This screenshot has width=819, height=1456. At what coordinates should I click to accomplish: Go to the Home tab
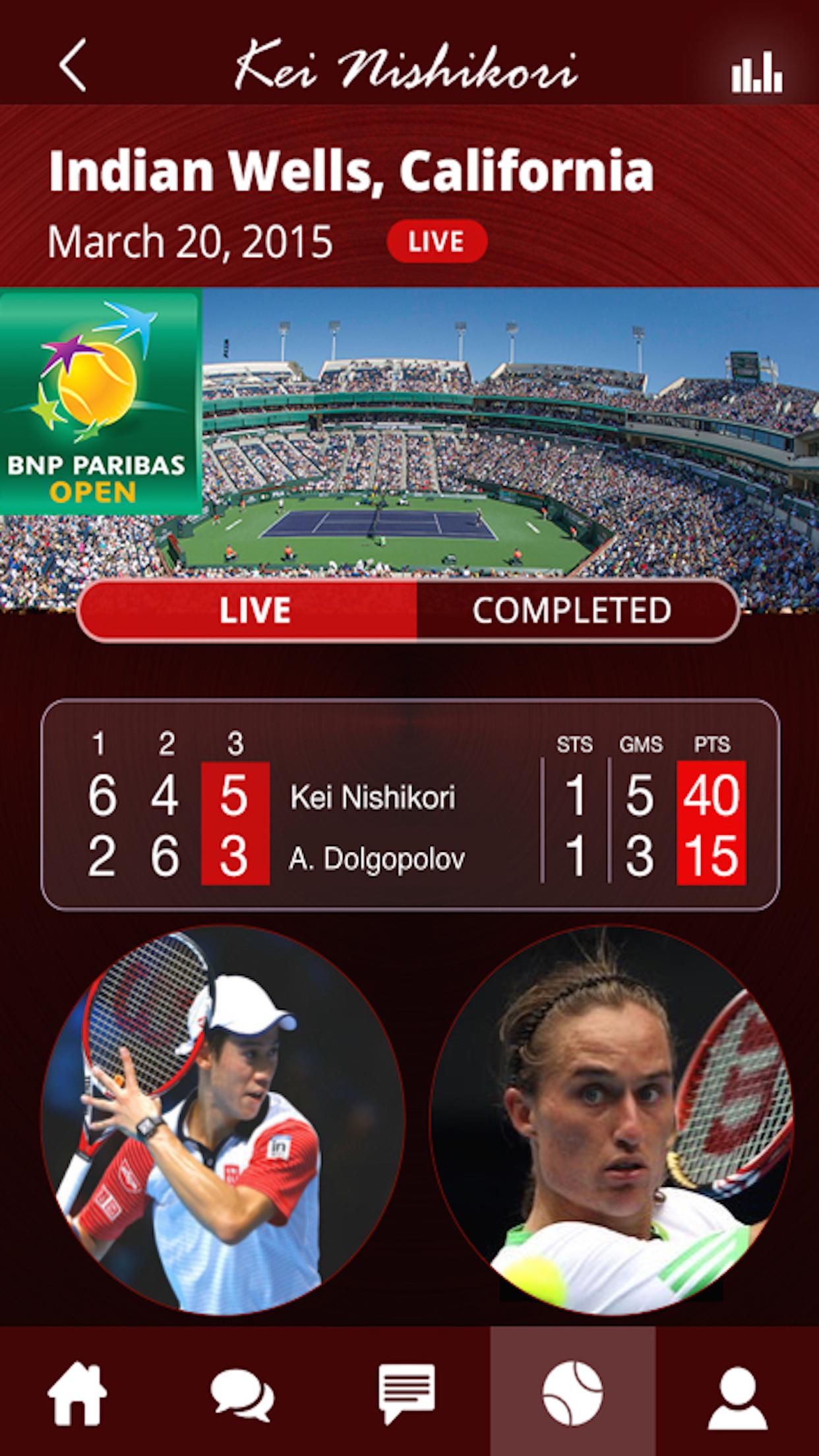78,1394
